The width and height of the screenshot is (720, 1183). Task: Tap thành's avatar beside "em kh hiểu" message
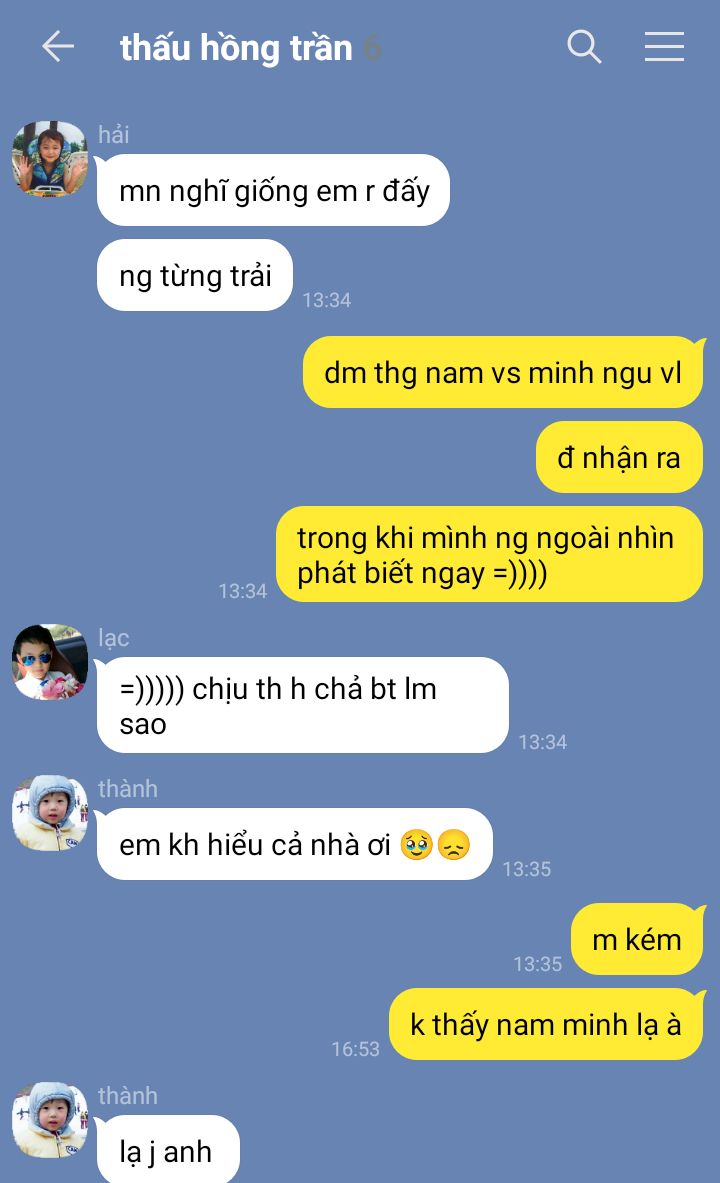click(50, 813)
